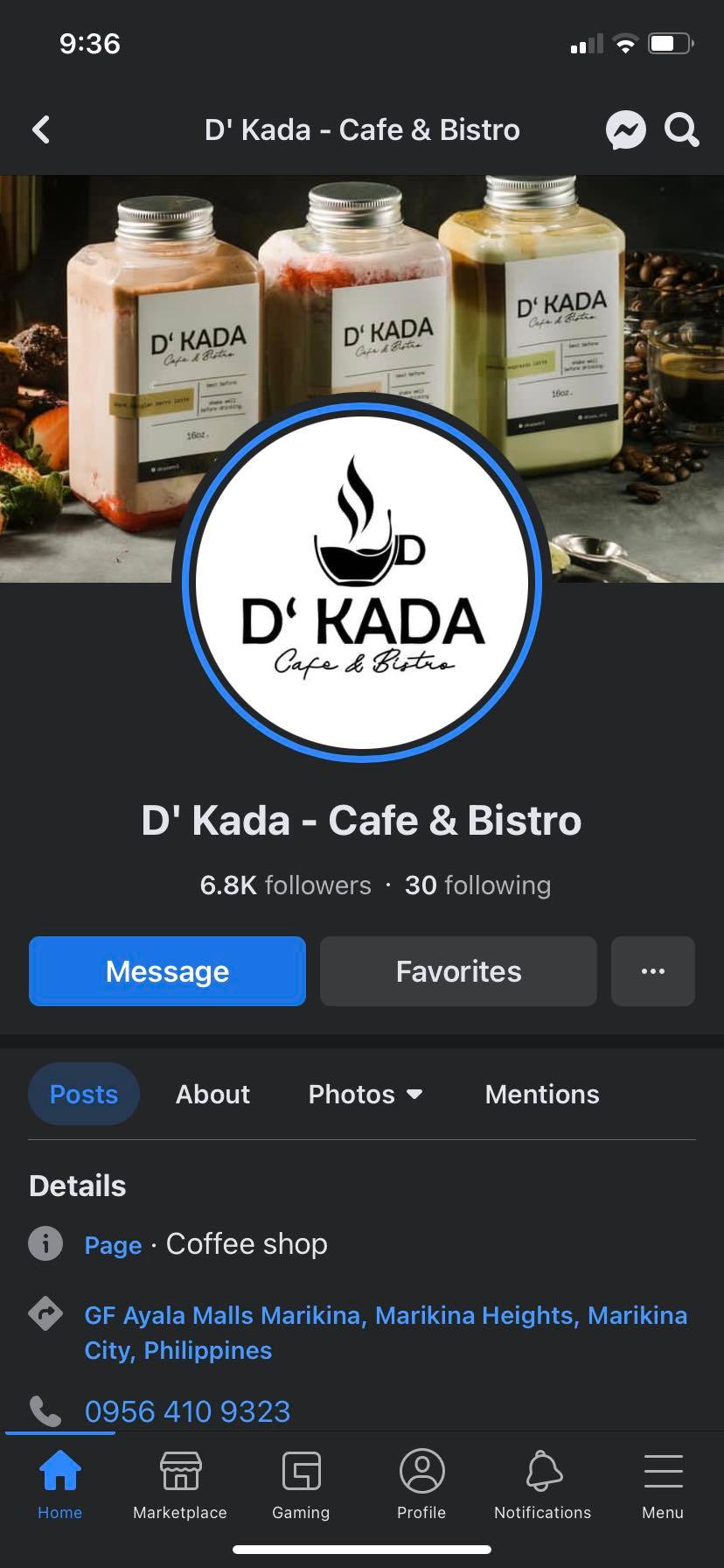Switch to the Mentions tab

(x=542, y=1094)
